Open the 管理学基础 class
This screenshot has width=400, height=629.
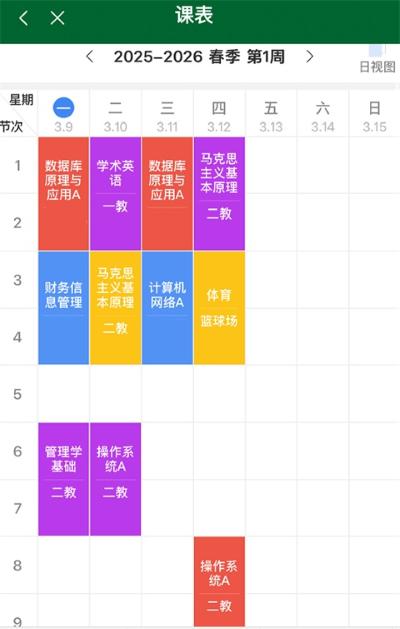[x=64, y=479]
